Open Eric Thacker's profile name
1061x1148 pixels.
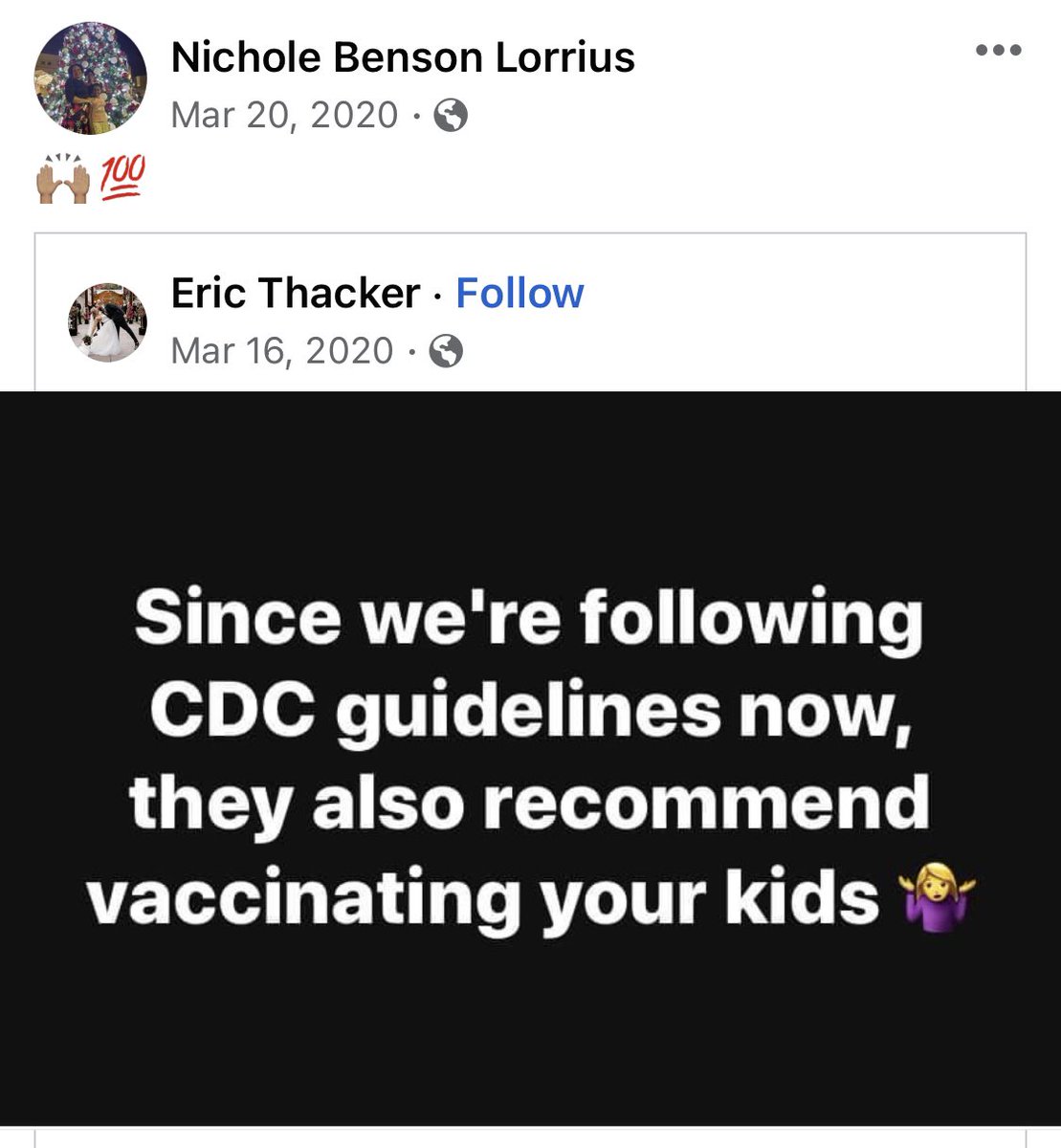pyautogui.click(x=296, y=293)
